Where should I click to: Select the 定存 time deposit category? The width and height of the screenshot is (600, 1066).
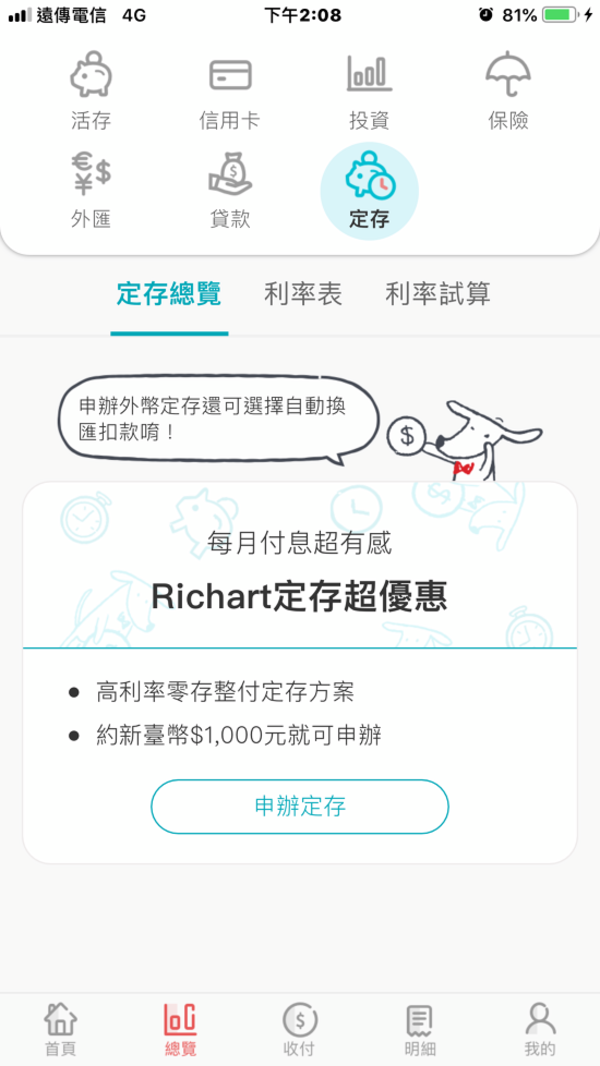point(369,190)
